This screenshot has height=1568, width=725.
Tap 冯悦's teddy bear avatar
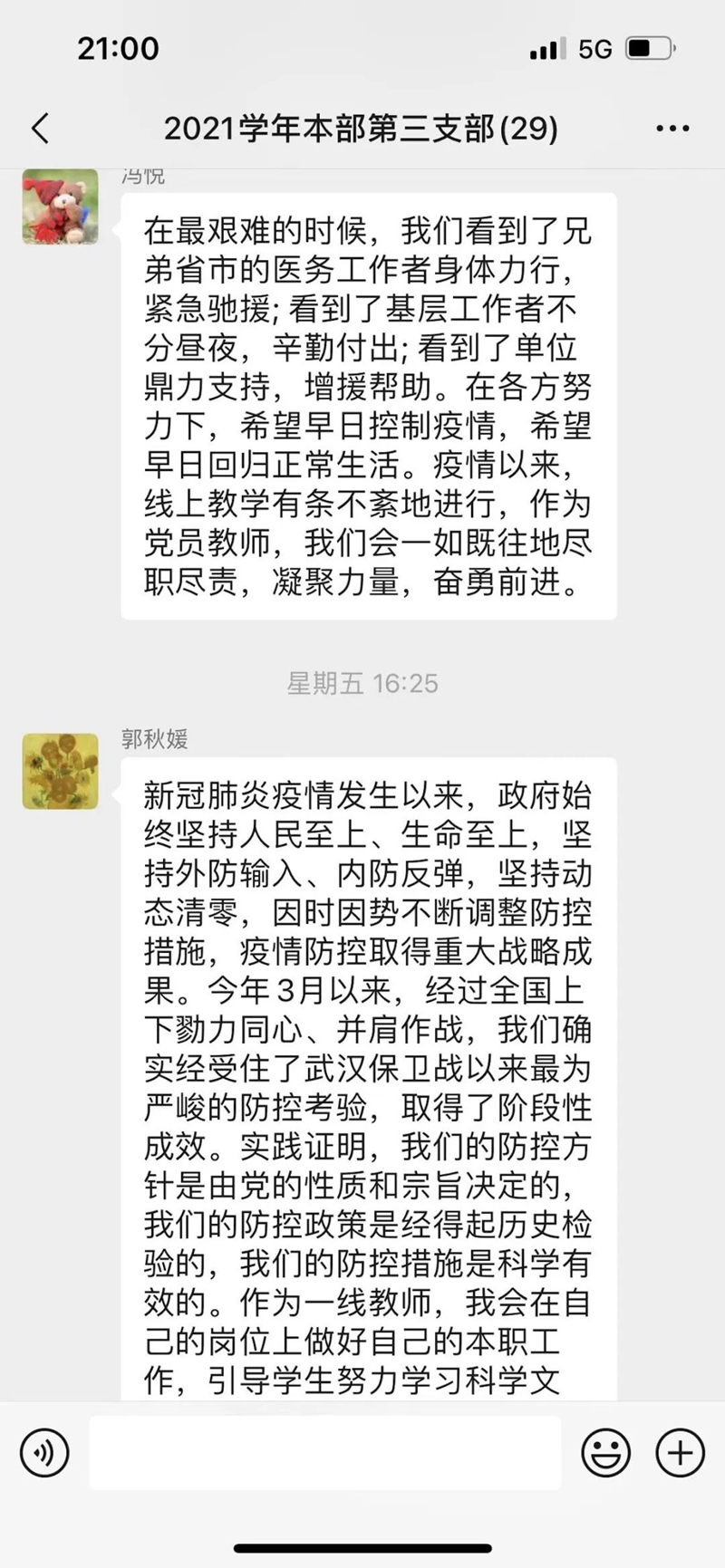tap(60, 207)
